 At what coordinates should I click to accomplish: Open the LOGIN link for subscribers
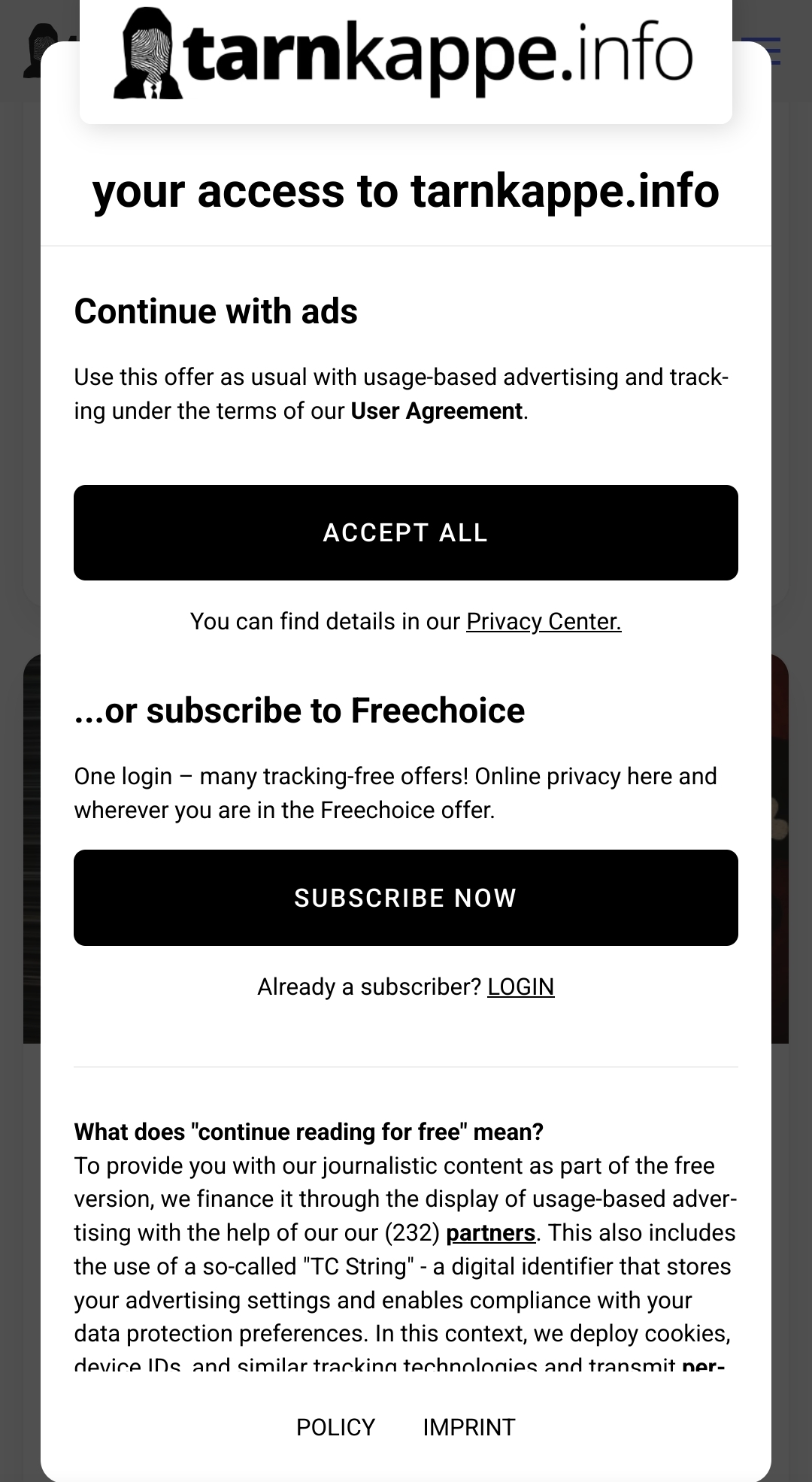tap(520, 986)
